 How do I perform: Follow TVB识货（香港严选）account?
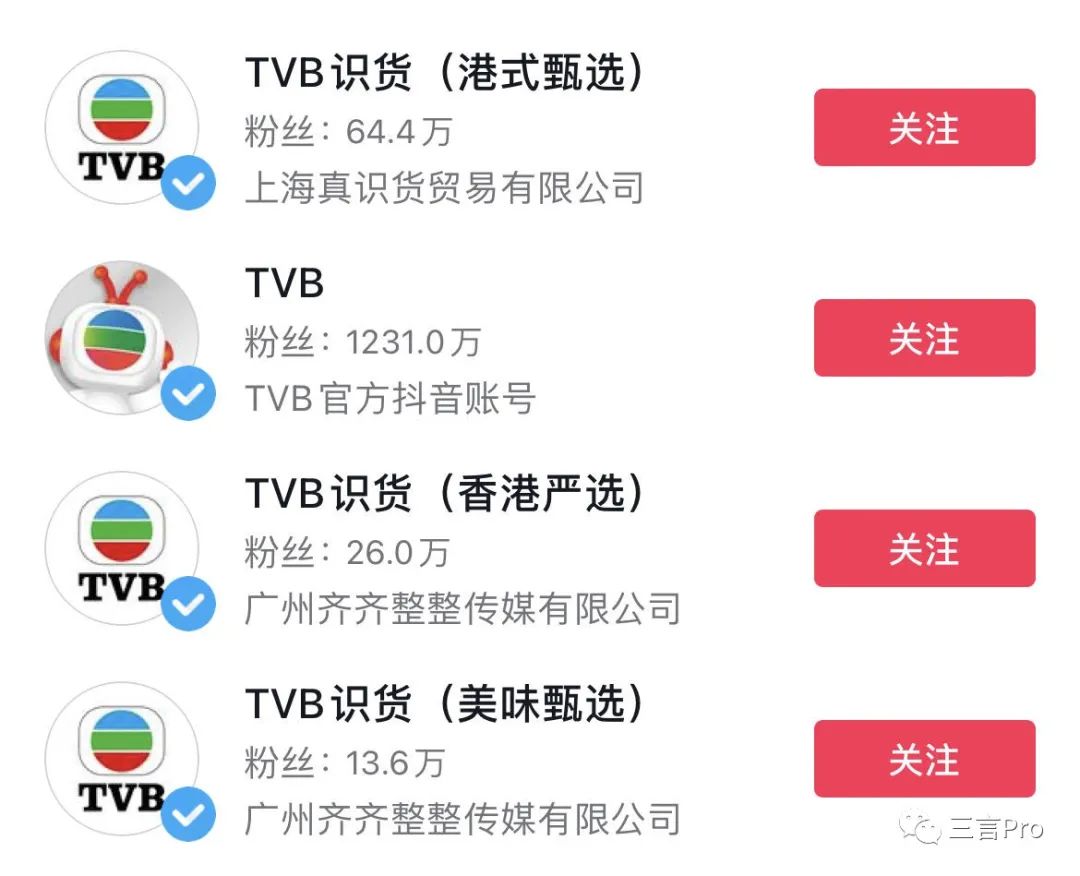point(924,548)
